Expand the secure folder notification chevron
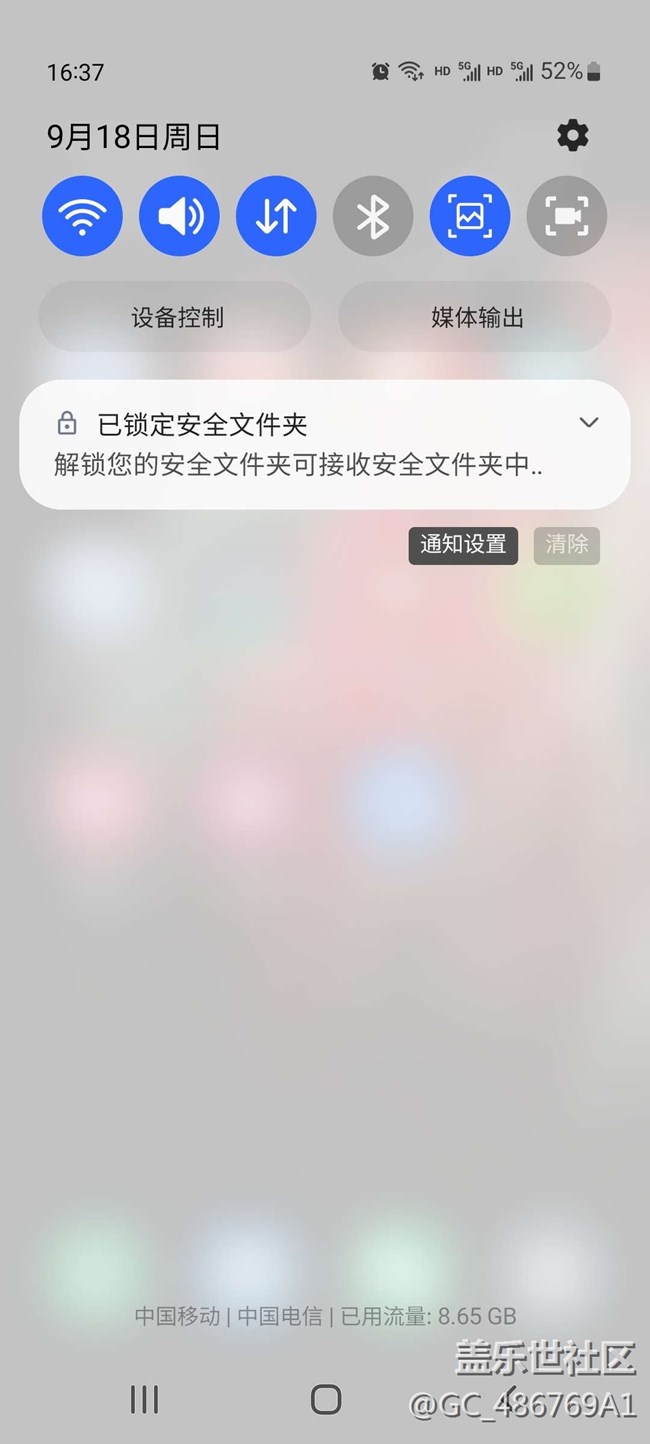 point(589,422)
